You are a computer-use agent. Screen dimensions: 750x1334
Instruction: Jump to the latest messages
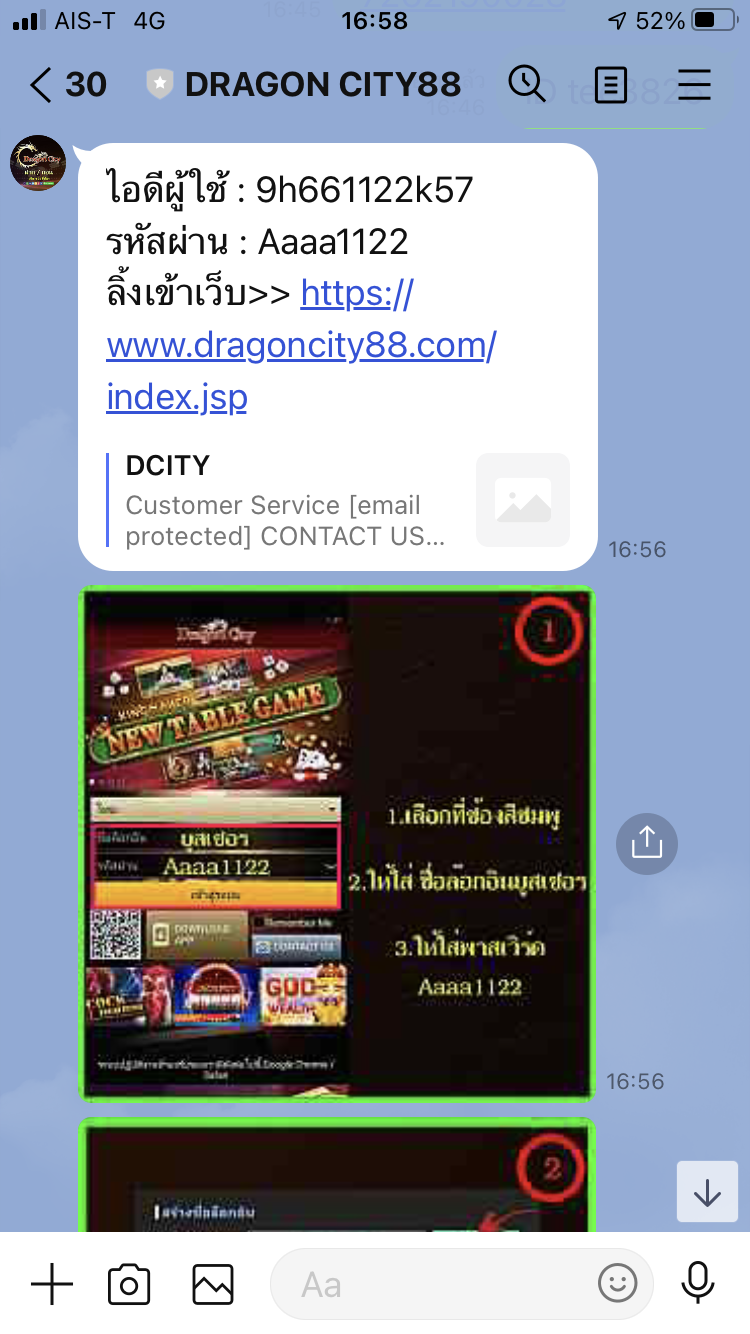(707, 1192)
